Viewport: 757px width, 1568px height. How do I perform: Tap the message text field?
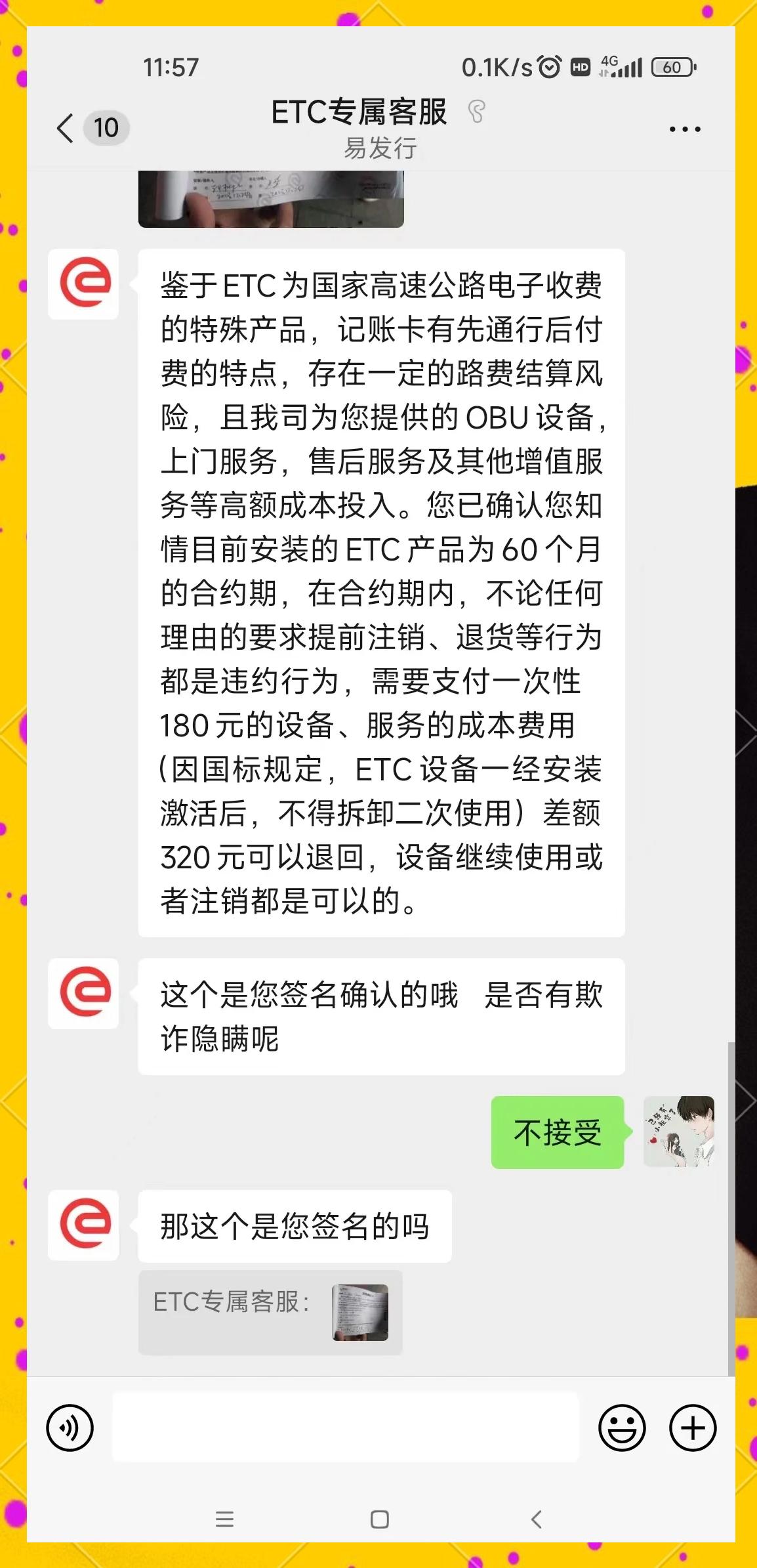pos(346,1428)
